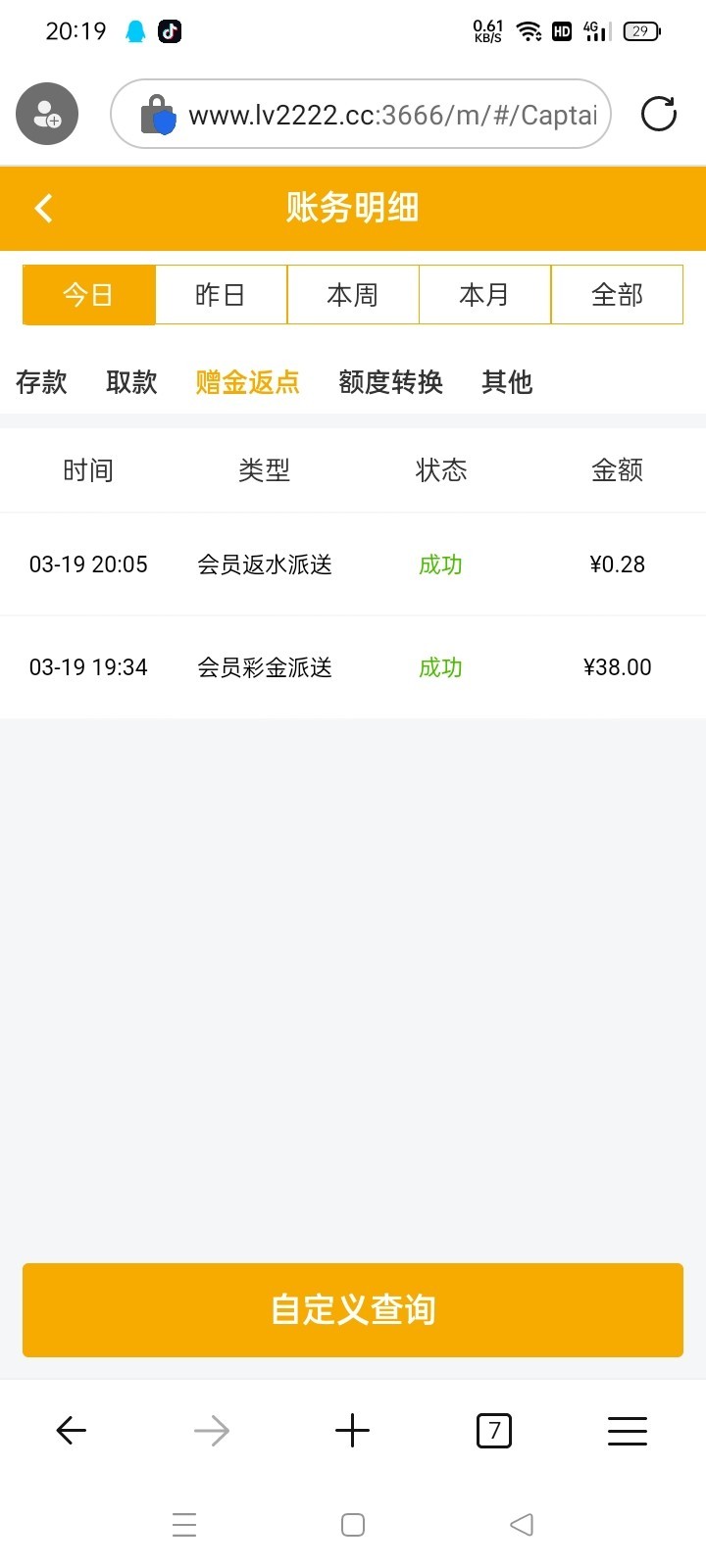Switch to the 昨日 filter

tap(221, 294)
